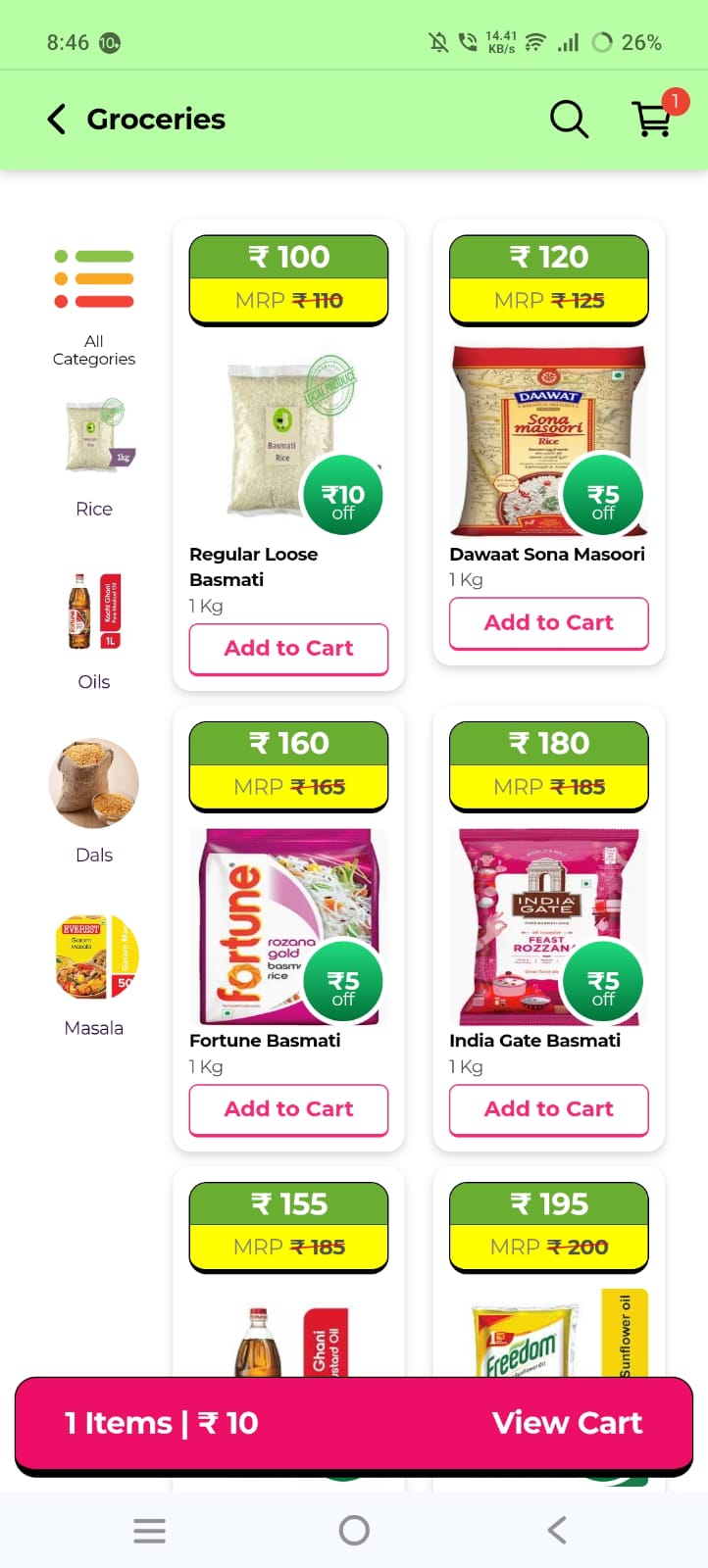The height and width of the screenshot is (1568, 708).
Task: Add Fortune Basmati to cart
Action: pyautogui.click(x=288, y=1109)
